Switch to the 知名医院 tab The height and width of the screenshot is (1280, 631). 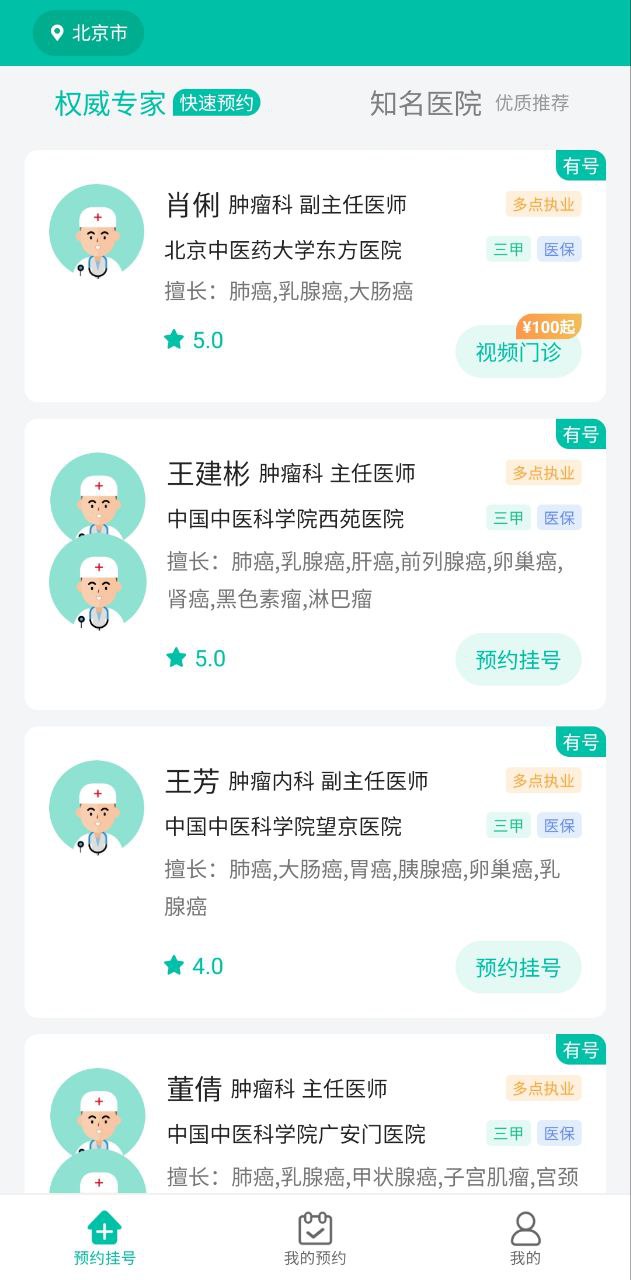point(426,103)
